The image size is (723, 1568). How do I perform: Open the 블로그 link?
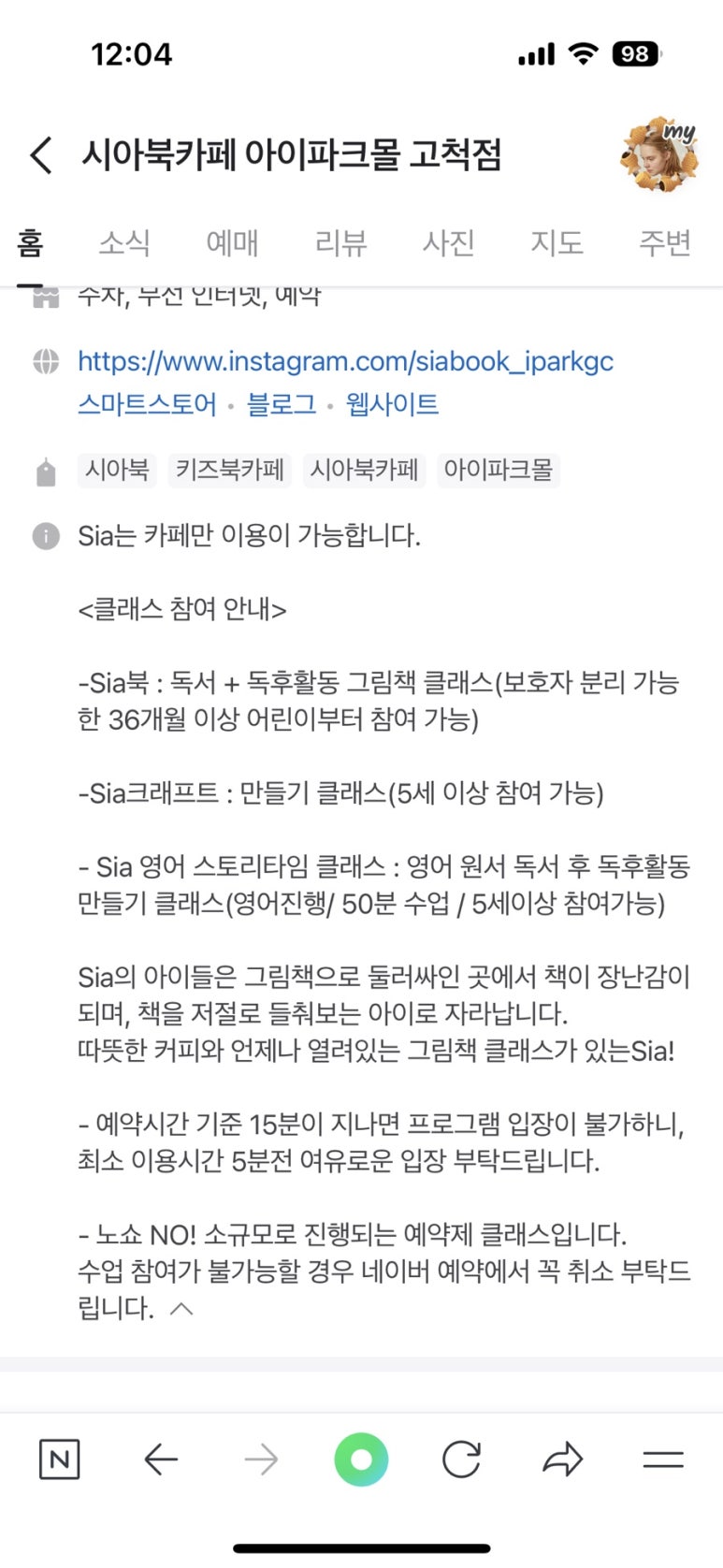pyautogui.click(x=281, y=404)
